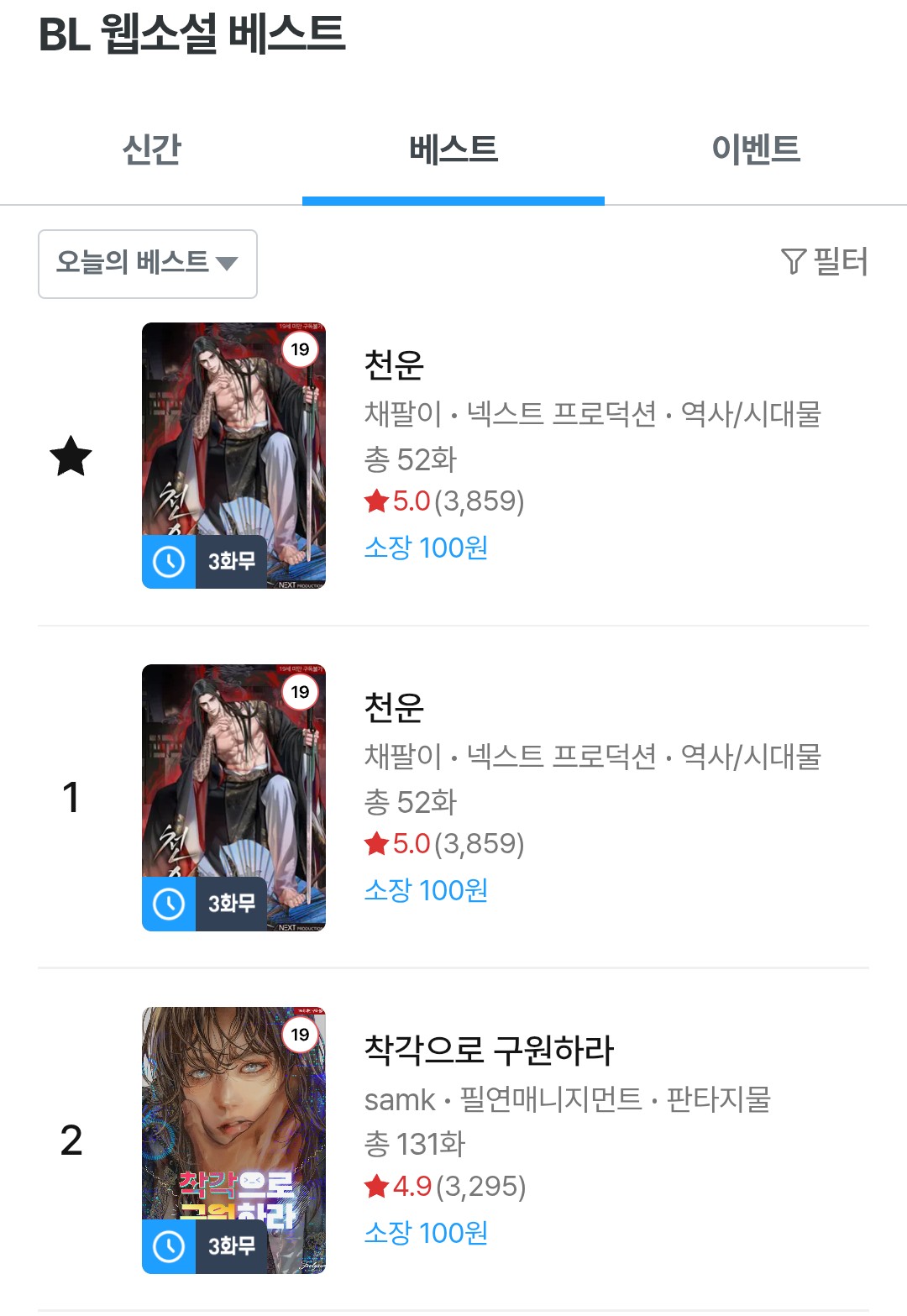This screenshot has height=1316, width=907.
Task: Open the rank 1 천운 cover
Action: click(x=233, y=797)
